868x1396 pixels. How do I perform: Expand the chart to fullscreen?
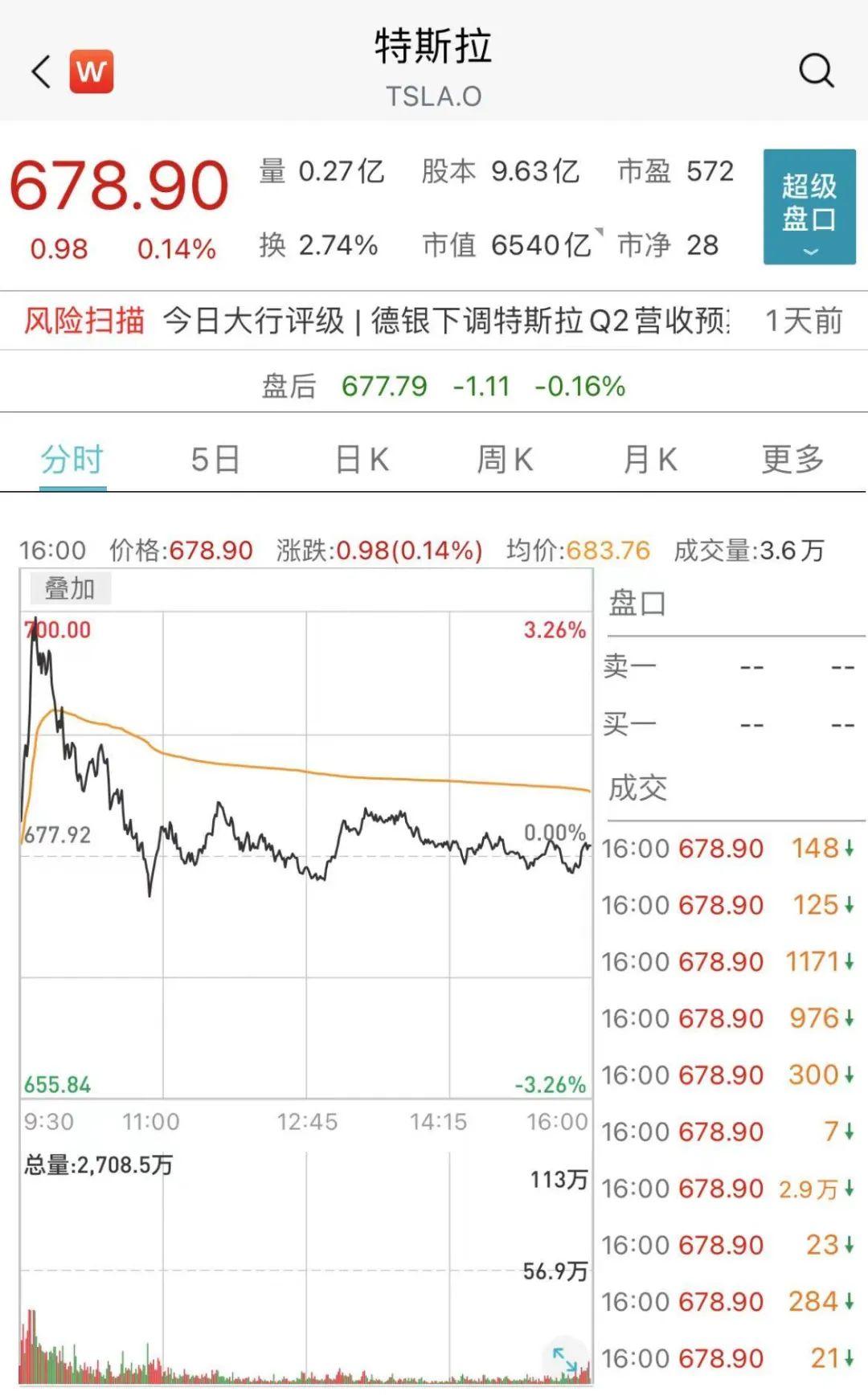pyautogui.click(x=564, y=1359)
